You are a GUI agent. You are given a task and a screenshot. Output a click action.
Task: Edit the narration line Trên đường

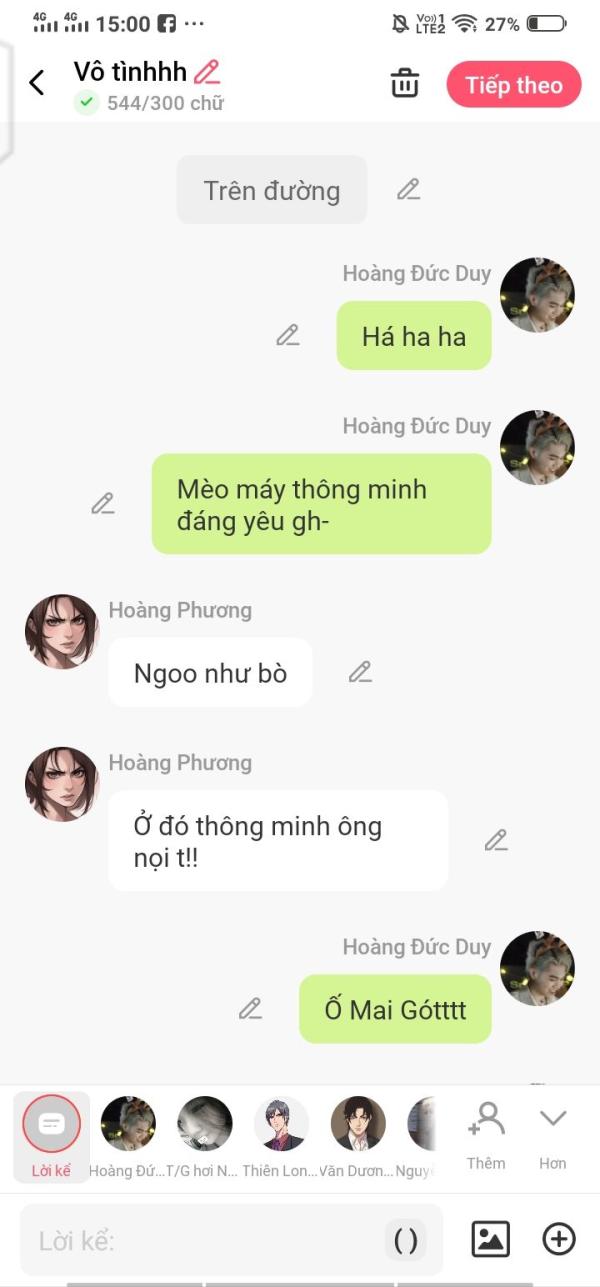[408, 190]
